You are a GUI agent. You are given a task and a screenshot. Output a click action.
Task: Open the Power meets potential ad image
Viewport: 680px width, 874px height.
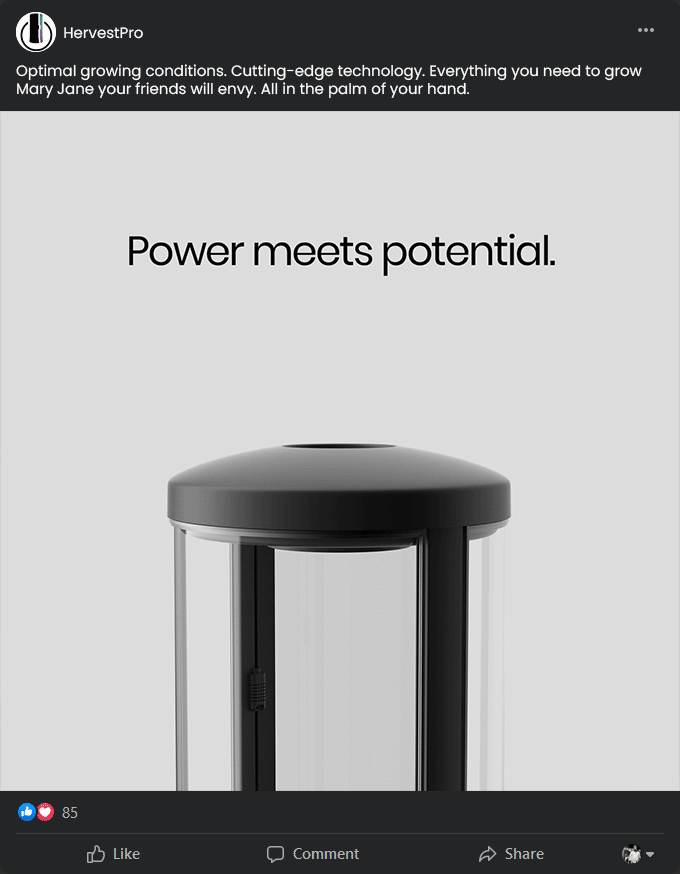[x=340, y=450]
